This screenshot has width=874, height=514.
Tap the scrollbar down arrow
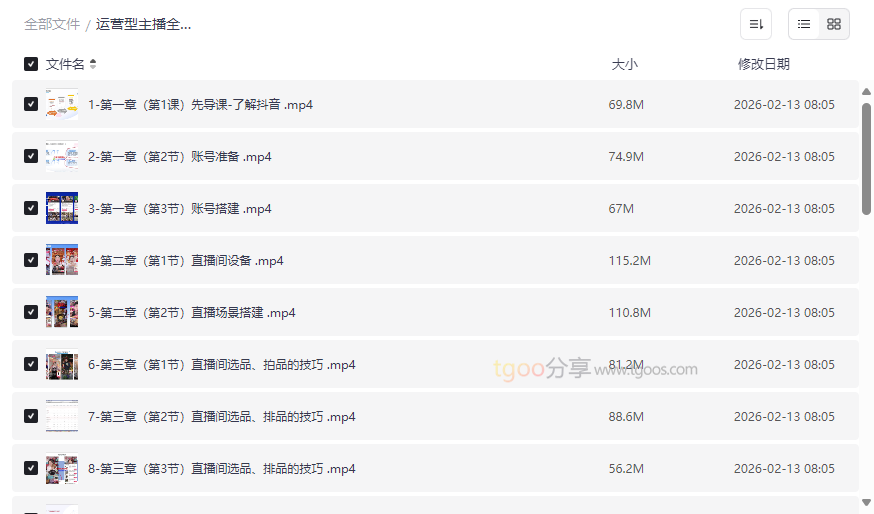(x=866, y=502)
